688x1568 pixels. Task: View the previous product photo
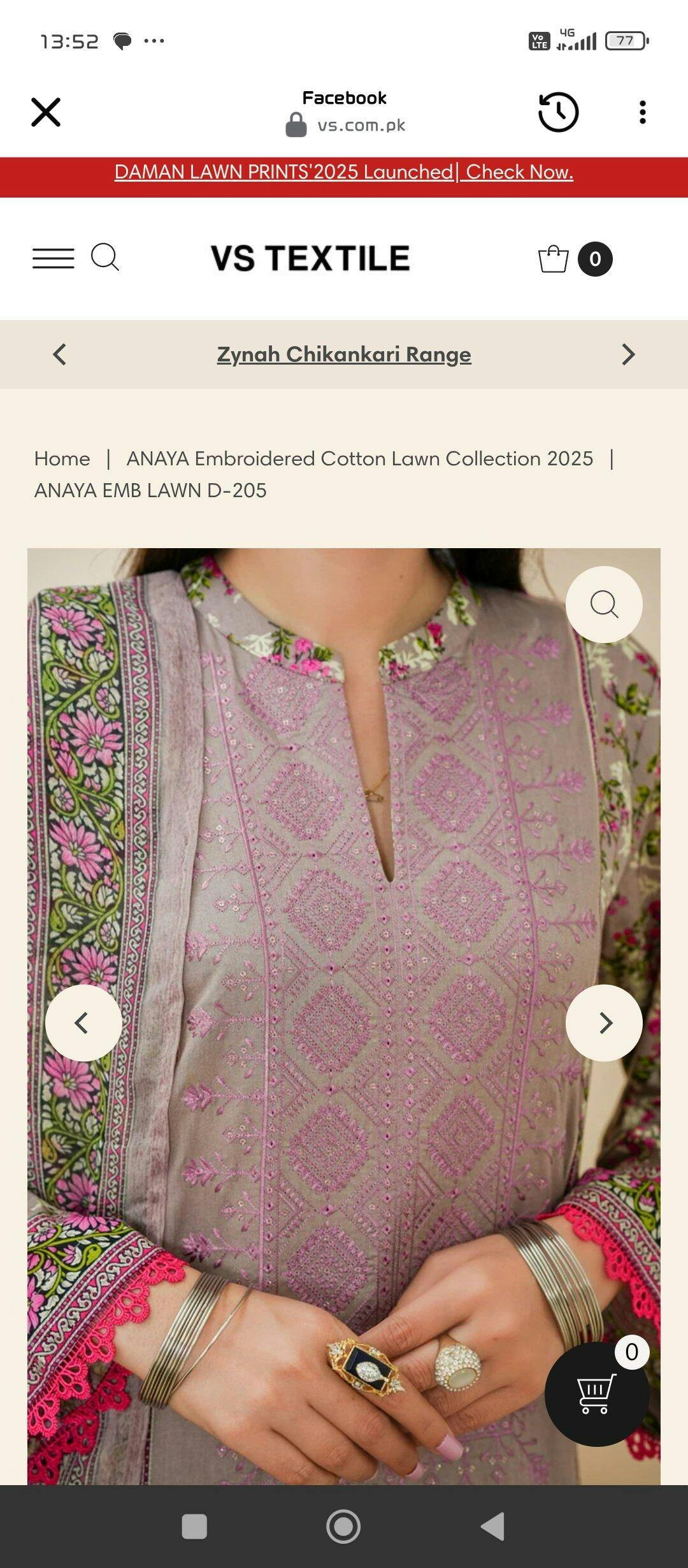(83, 1023)
